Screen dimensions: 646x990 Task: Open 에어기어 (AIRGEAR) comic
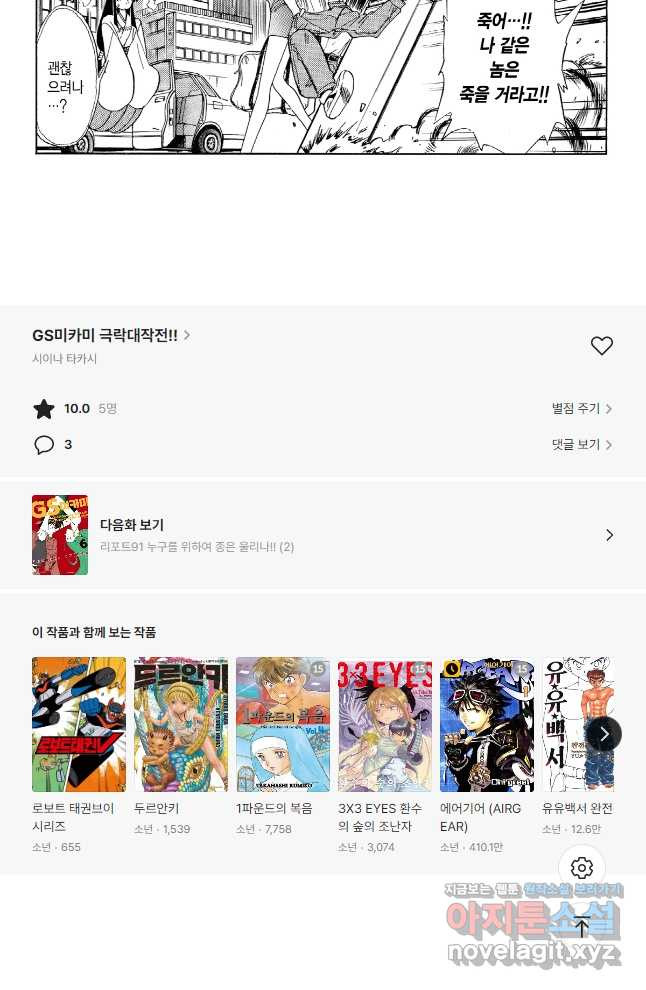[487, 724]
